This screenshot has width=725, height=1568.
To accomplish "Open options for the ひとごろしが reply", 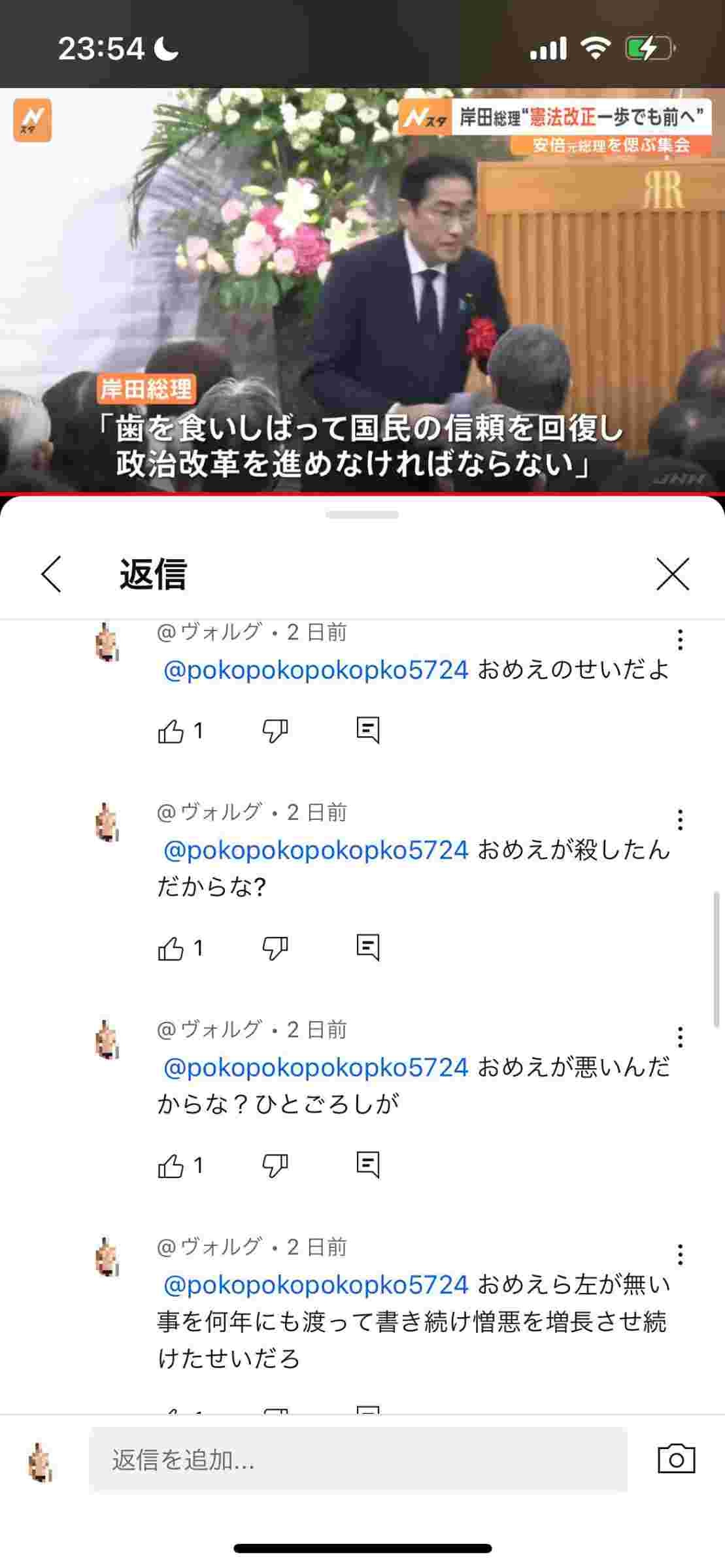I will point(680,1037).
